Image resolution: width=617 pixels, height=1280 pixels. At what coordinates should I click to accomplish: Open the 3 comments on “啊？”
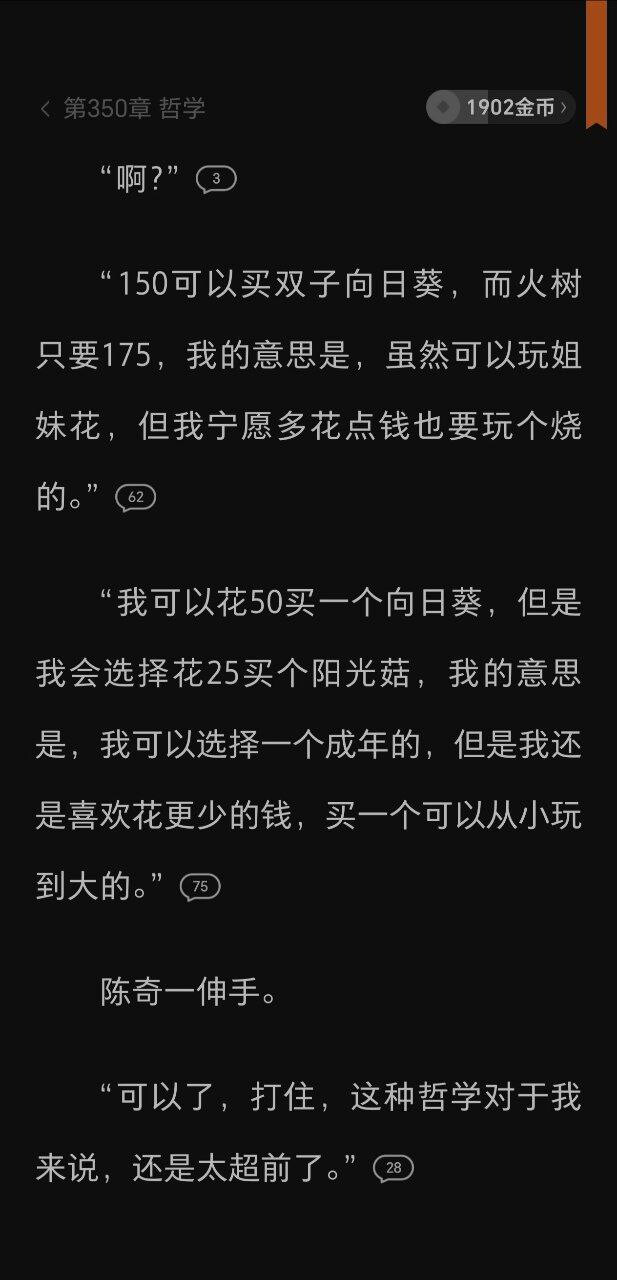(216, 180)
